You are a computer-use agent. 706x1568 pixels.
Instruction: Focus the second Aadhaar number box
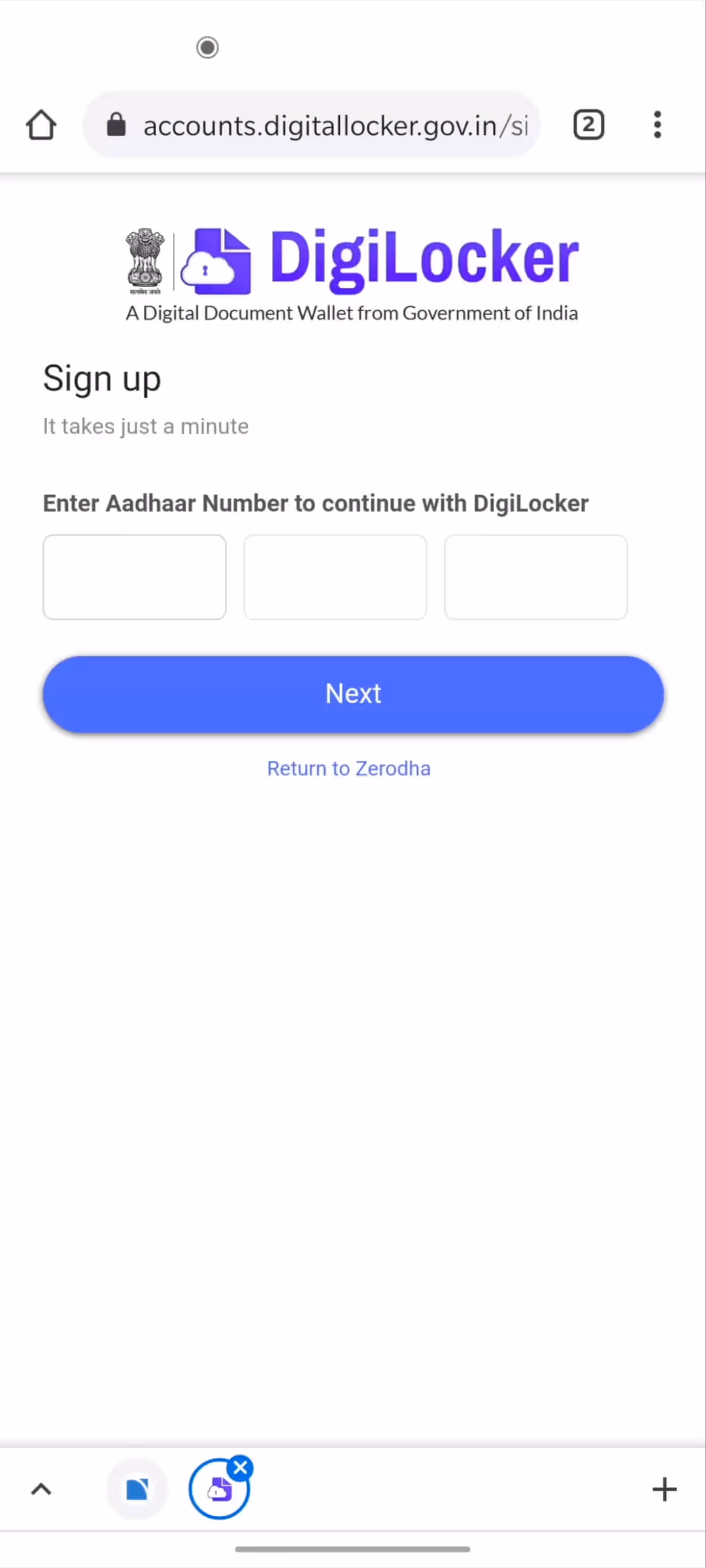(x=335, y=577)
